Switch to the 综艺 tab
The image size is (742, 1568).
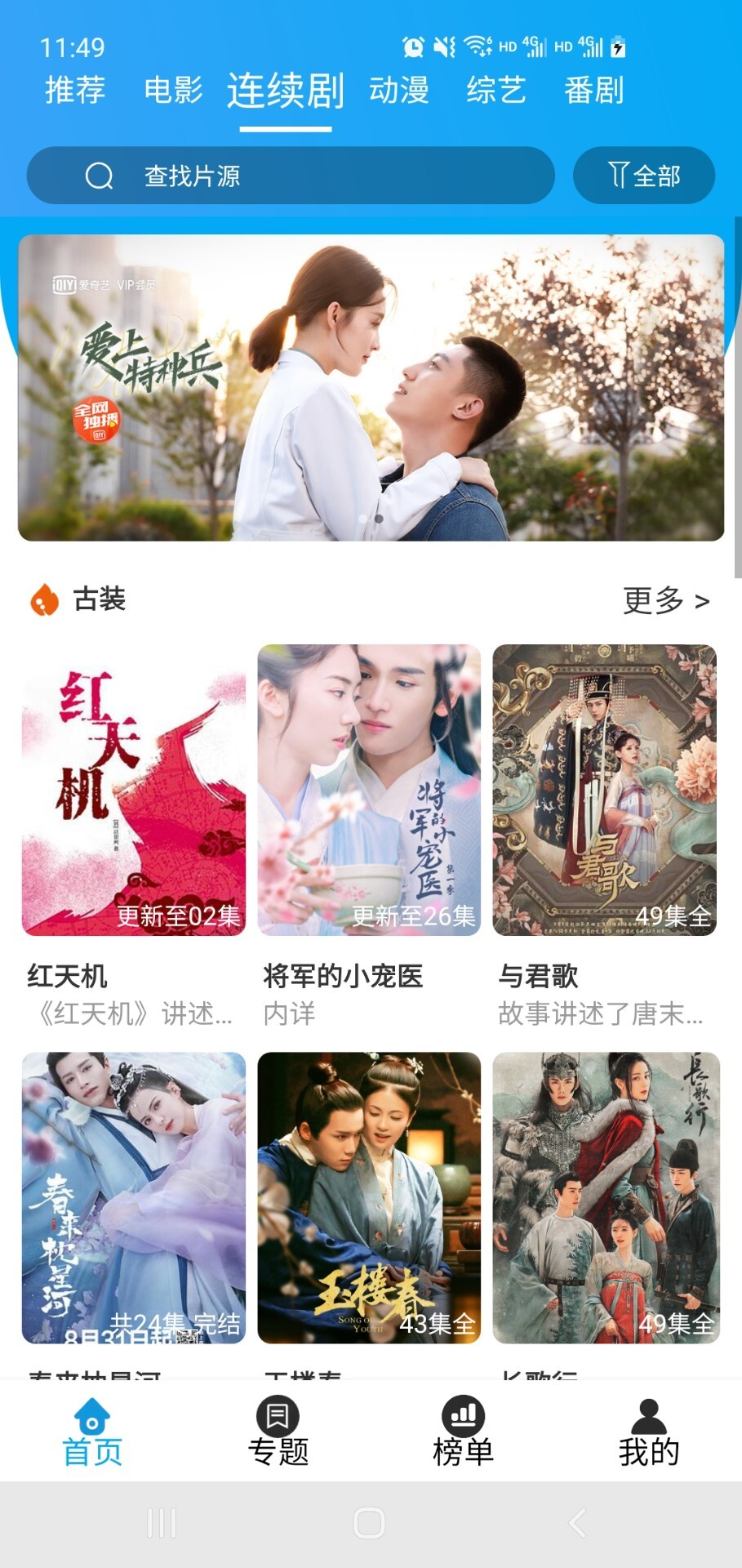click(496, 91)
